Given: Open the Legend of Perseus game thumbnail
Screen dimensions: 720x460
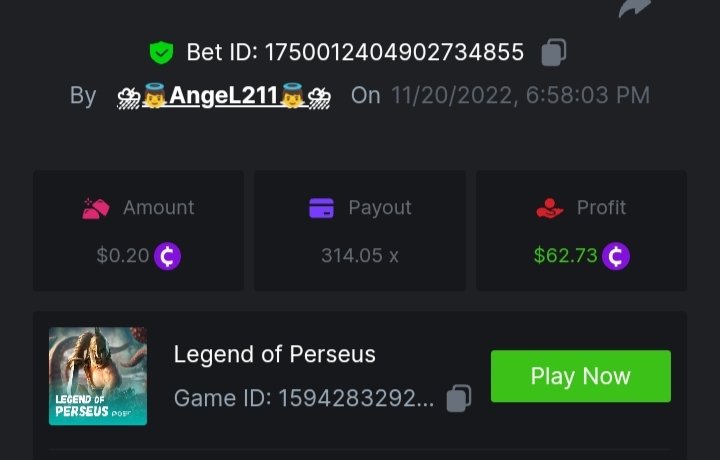Looking at the screenshot, I should (98, 376).
